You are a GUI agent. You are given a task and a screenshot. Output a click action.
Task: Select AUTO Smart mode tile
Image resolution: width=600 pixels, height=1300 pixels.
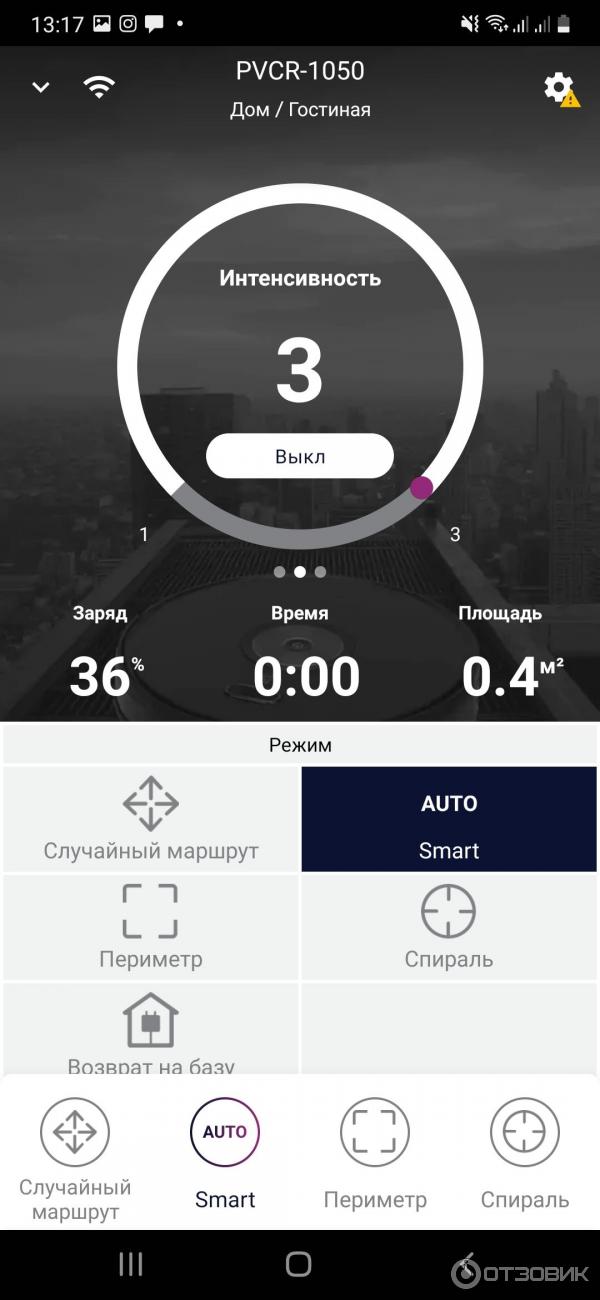coord(449,820)
